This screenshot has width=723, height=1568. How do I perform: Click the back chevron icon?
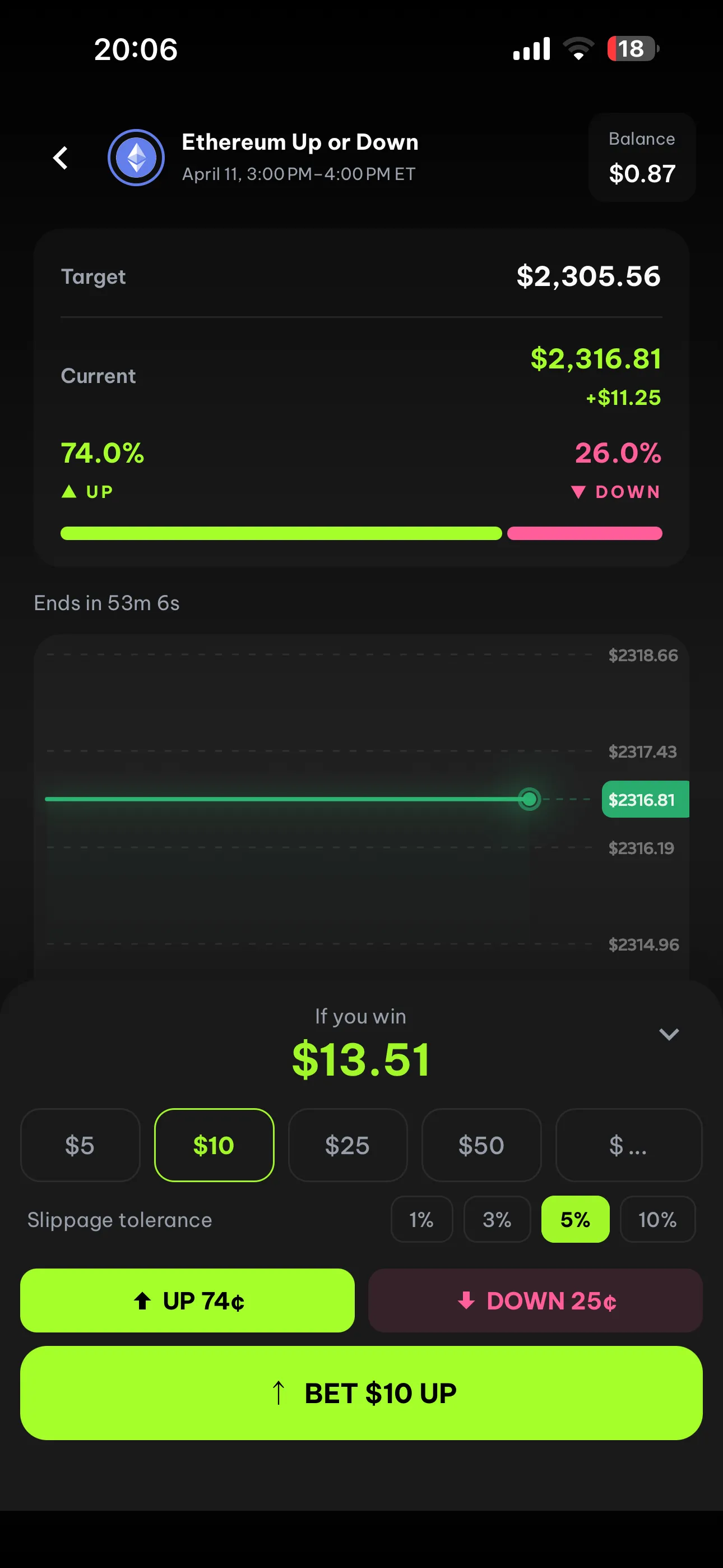(61, 158)
